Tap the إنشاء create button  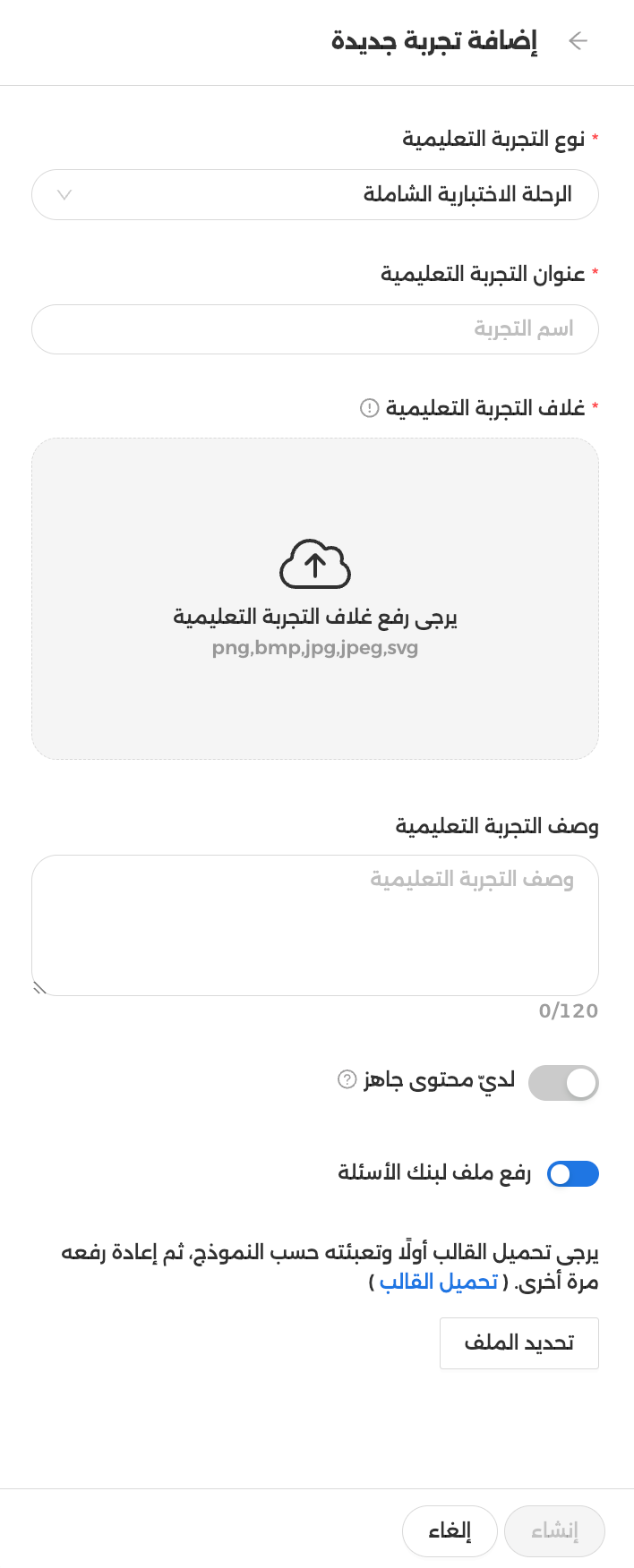click(x=554, y=1530)
